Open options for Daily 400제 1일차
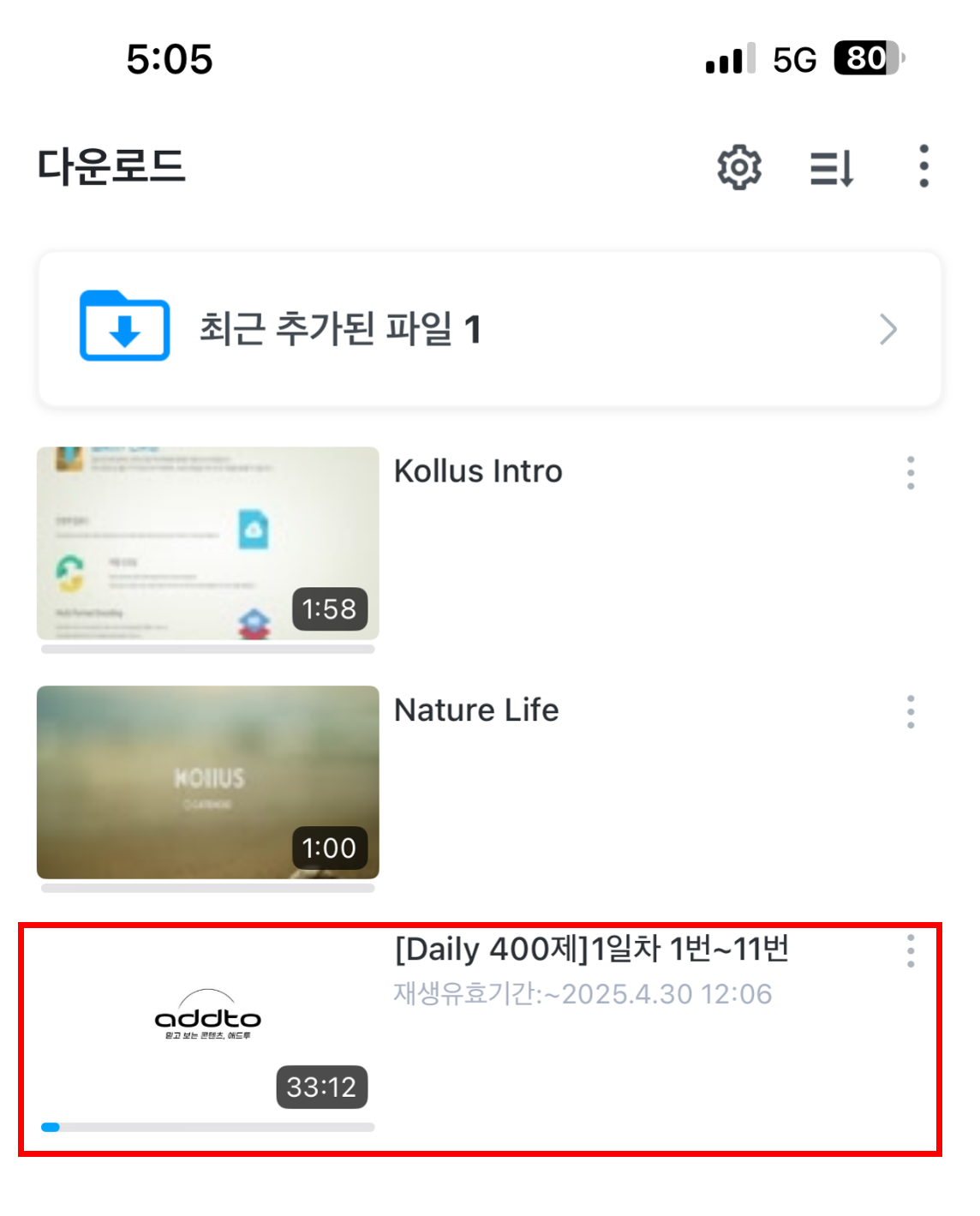Screen dimensions: 980x1216 pos(910,951)
